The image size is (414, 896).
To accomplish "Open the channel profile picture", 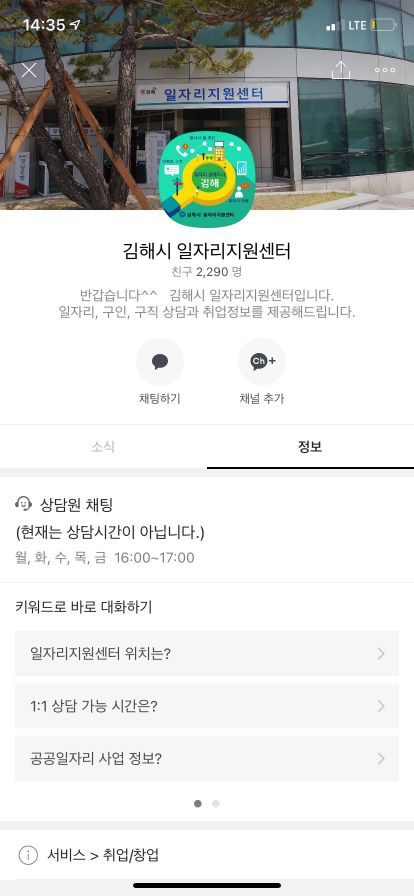I will pyautogui.click(x=206, y=179).
